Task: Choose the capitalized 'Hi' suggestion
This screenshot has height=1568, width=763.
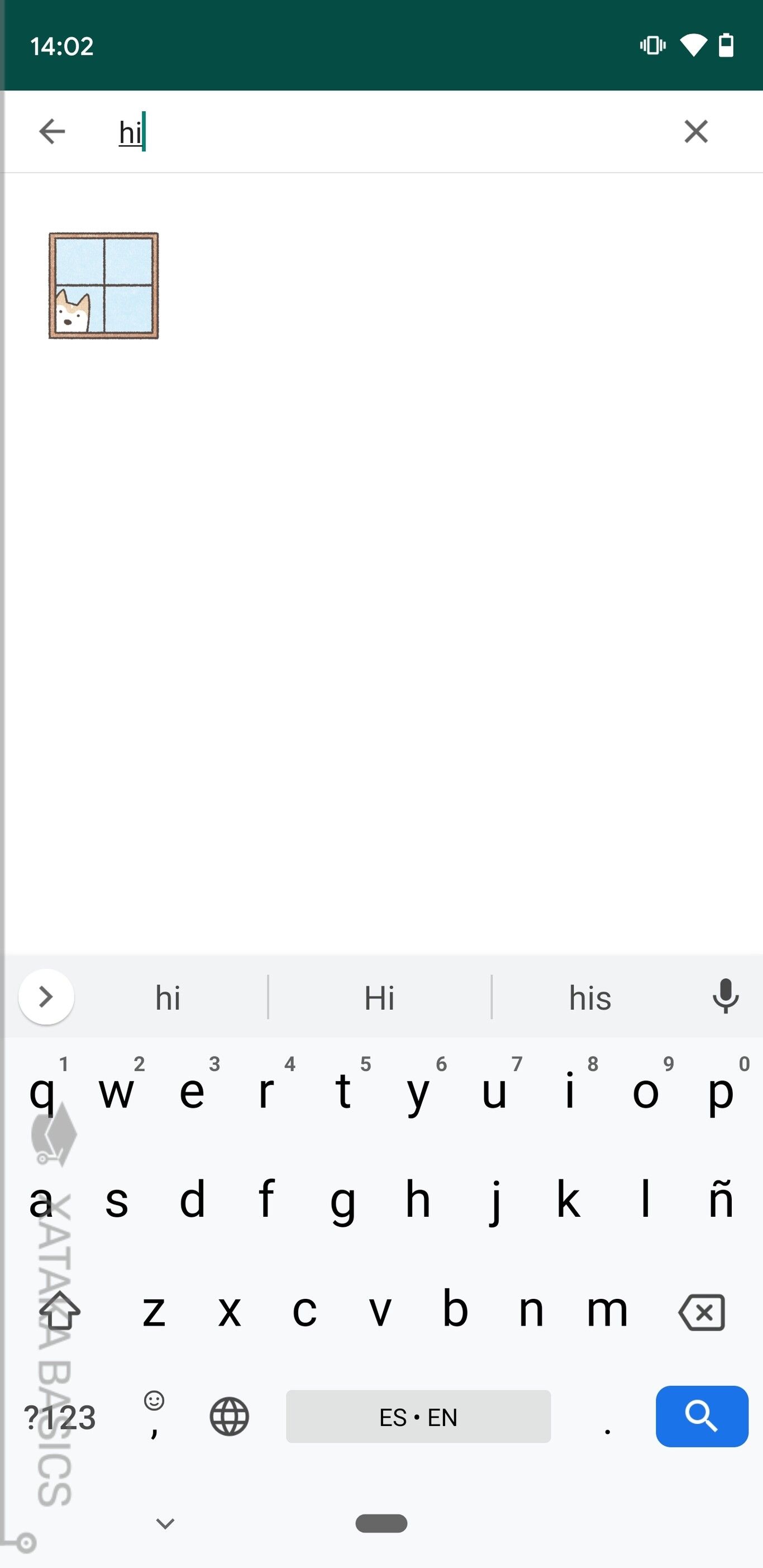Action: 379,998
